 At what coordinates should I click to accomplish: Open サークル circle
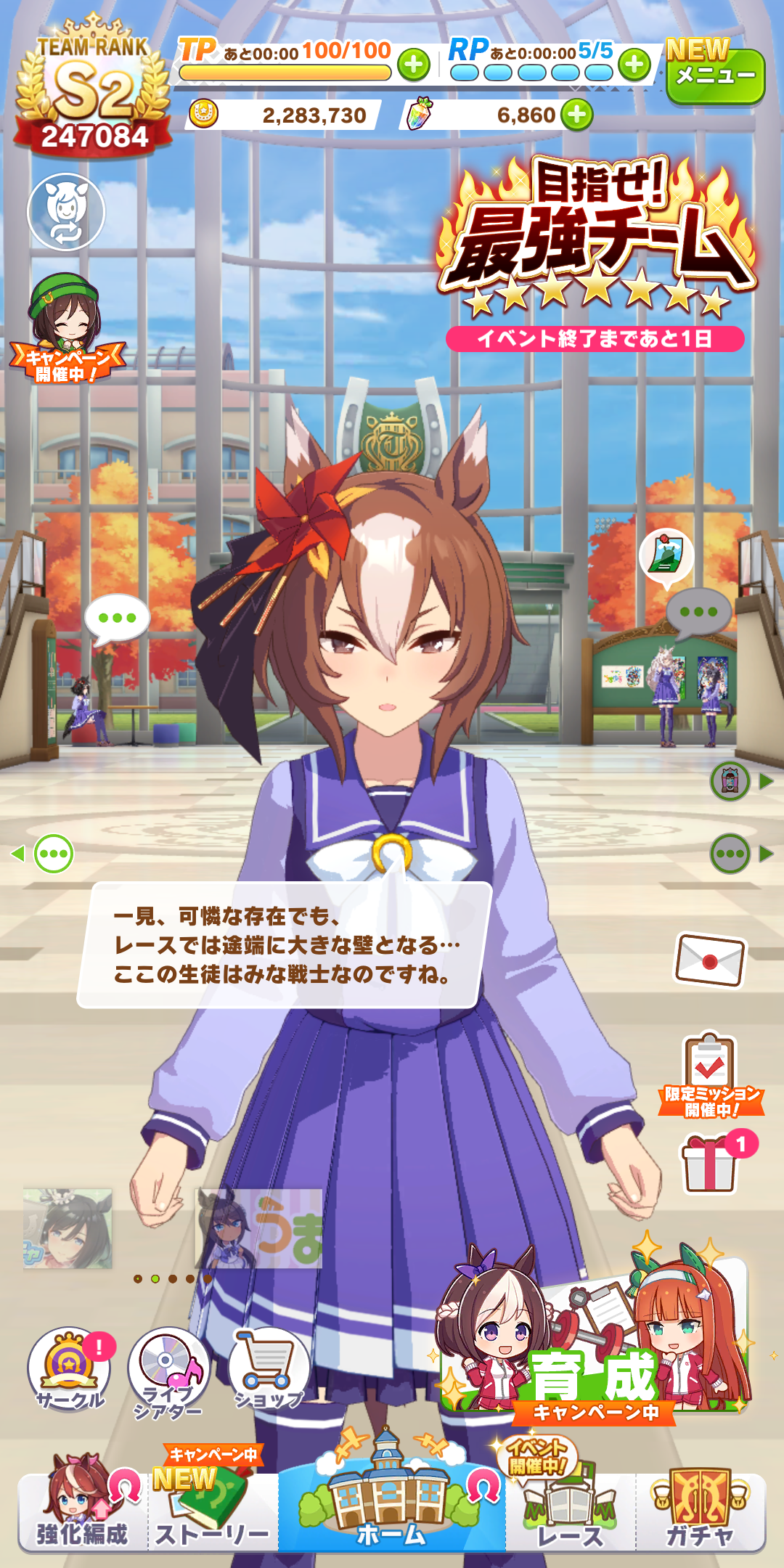pyautogui.click(x=69, y=1368)
